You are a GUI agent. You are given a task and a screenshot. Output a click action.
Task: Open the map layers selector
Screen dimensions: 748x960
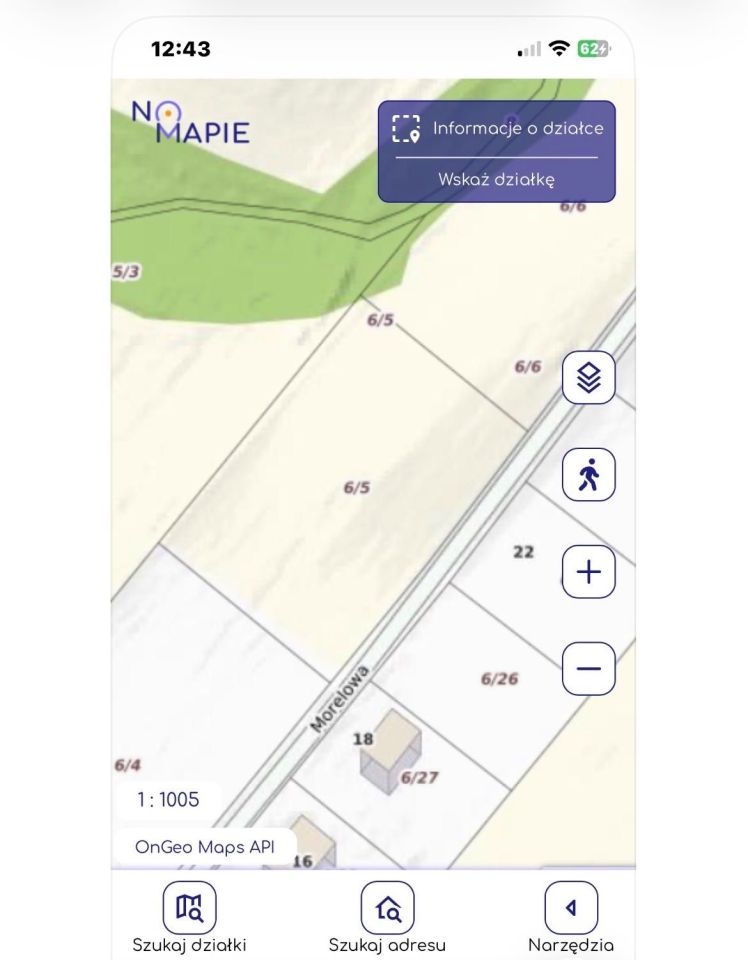(589, 378)
